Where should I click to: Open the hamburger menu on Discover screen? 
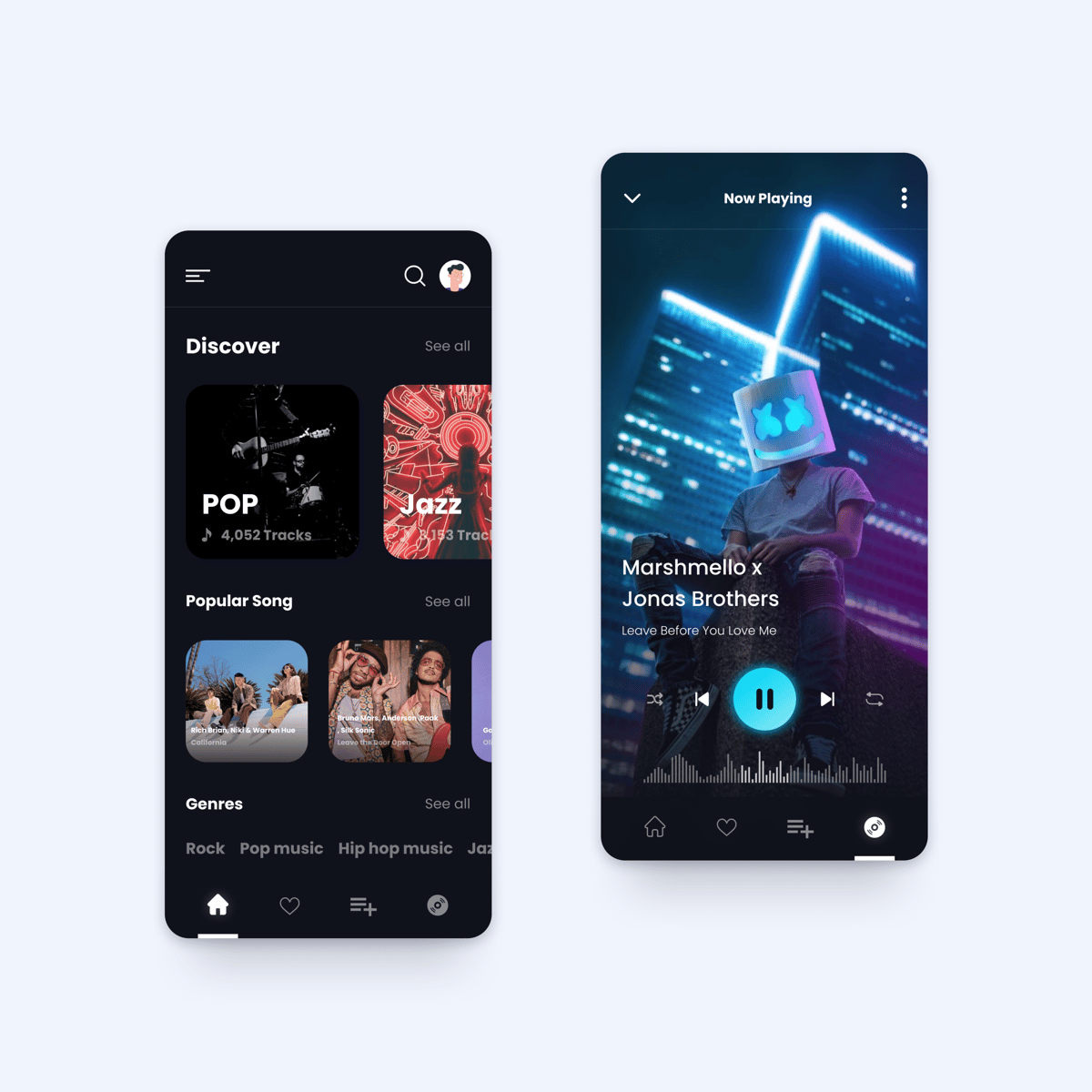(197, 276)
